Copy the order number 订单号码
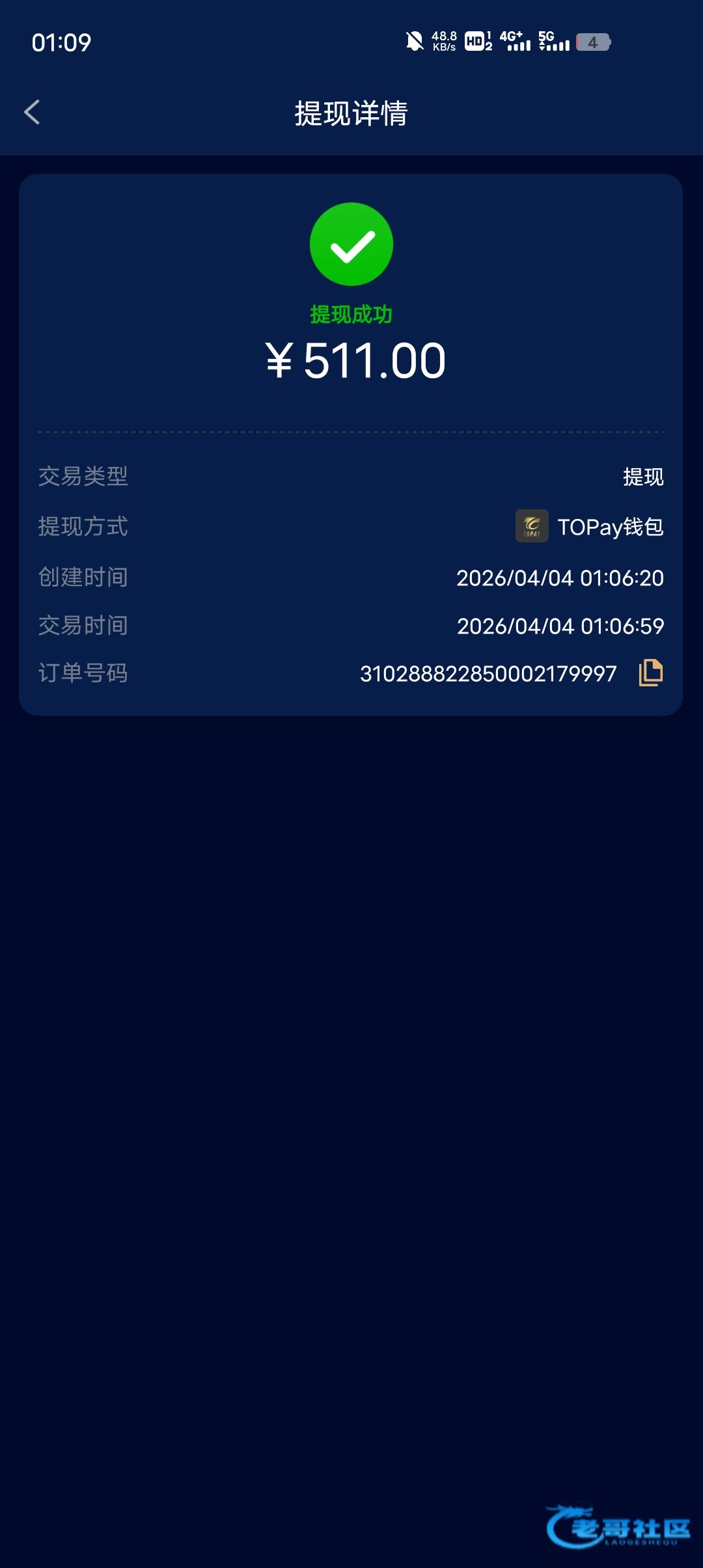The image size is (703, 1568). pyautogui.click(x=650, y=673)
